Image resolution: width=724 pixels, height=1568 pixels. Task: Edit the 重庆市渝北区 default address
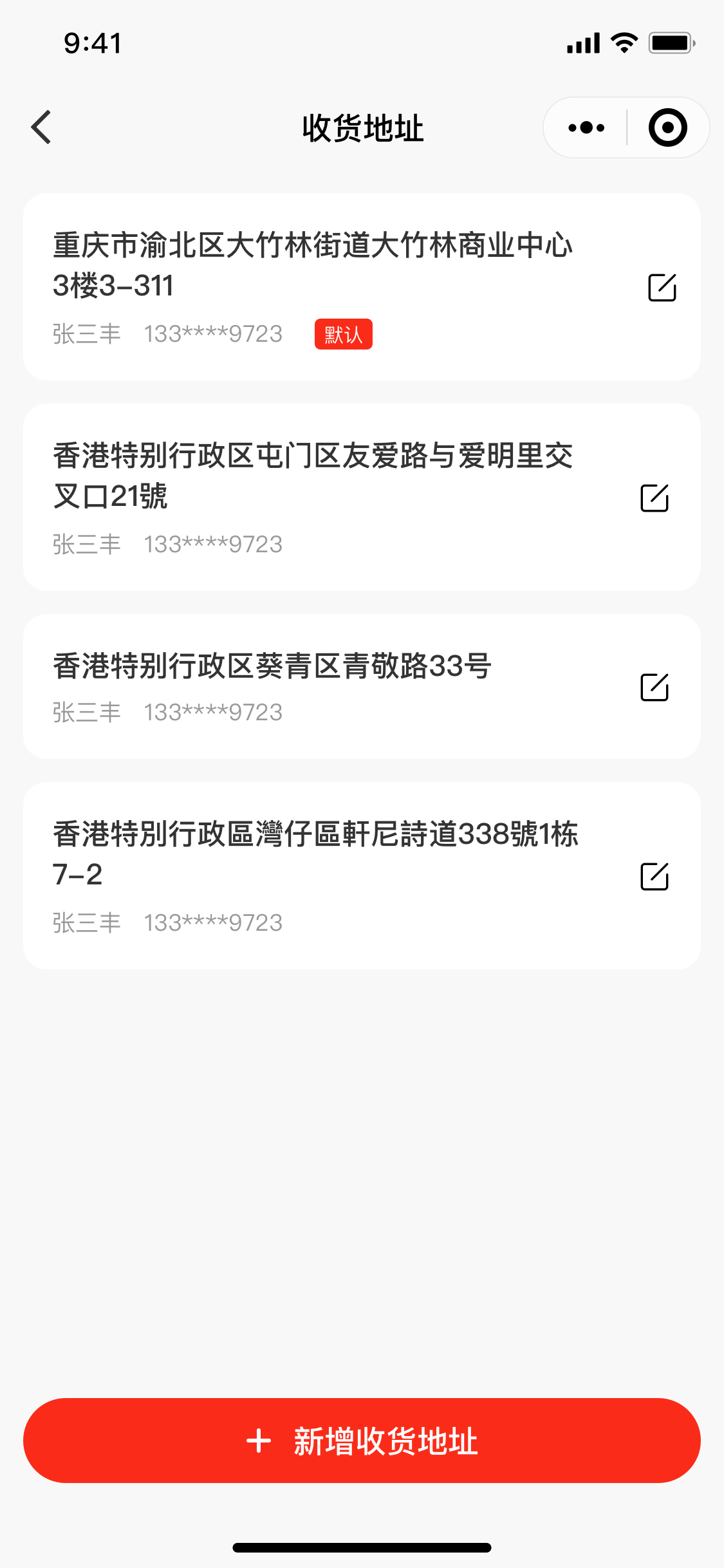pos(662,287)
